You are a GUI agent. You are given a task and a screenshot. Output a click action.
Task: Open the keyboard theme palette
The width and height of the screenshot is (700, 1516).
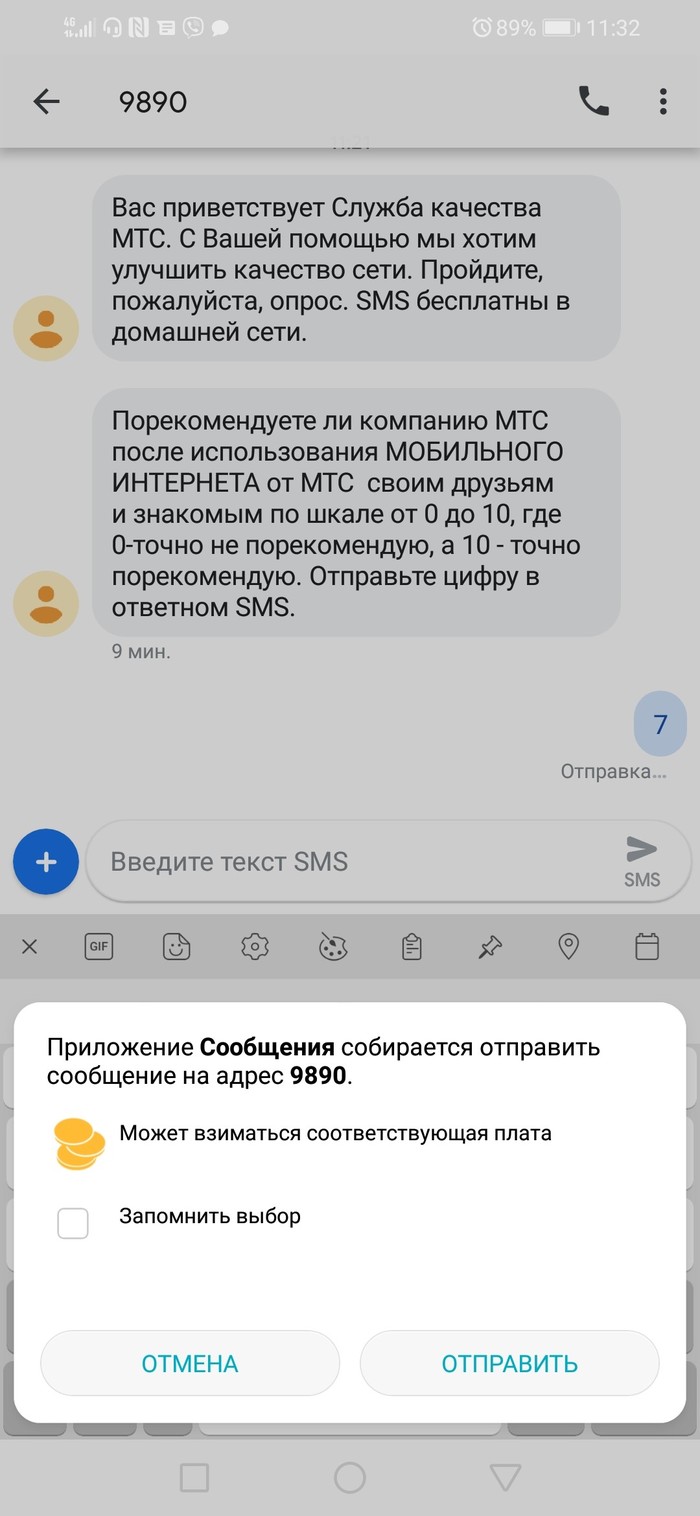(x=333, y=946)
